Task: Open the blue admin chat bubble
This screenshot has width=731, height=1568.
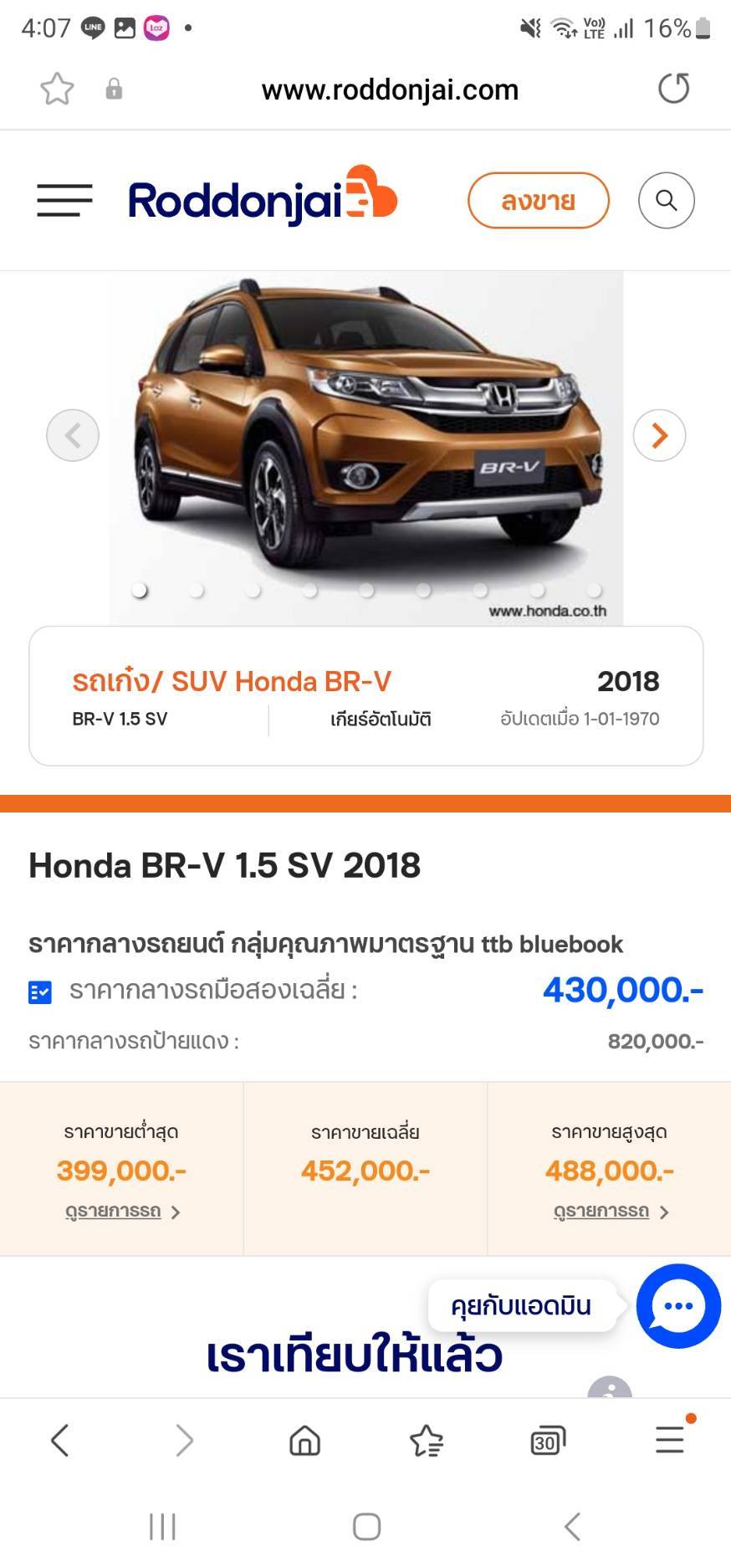Action: pos(678,1306)
